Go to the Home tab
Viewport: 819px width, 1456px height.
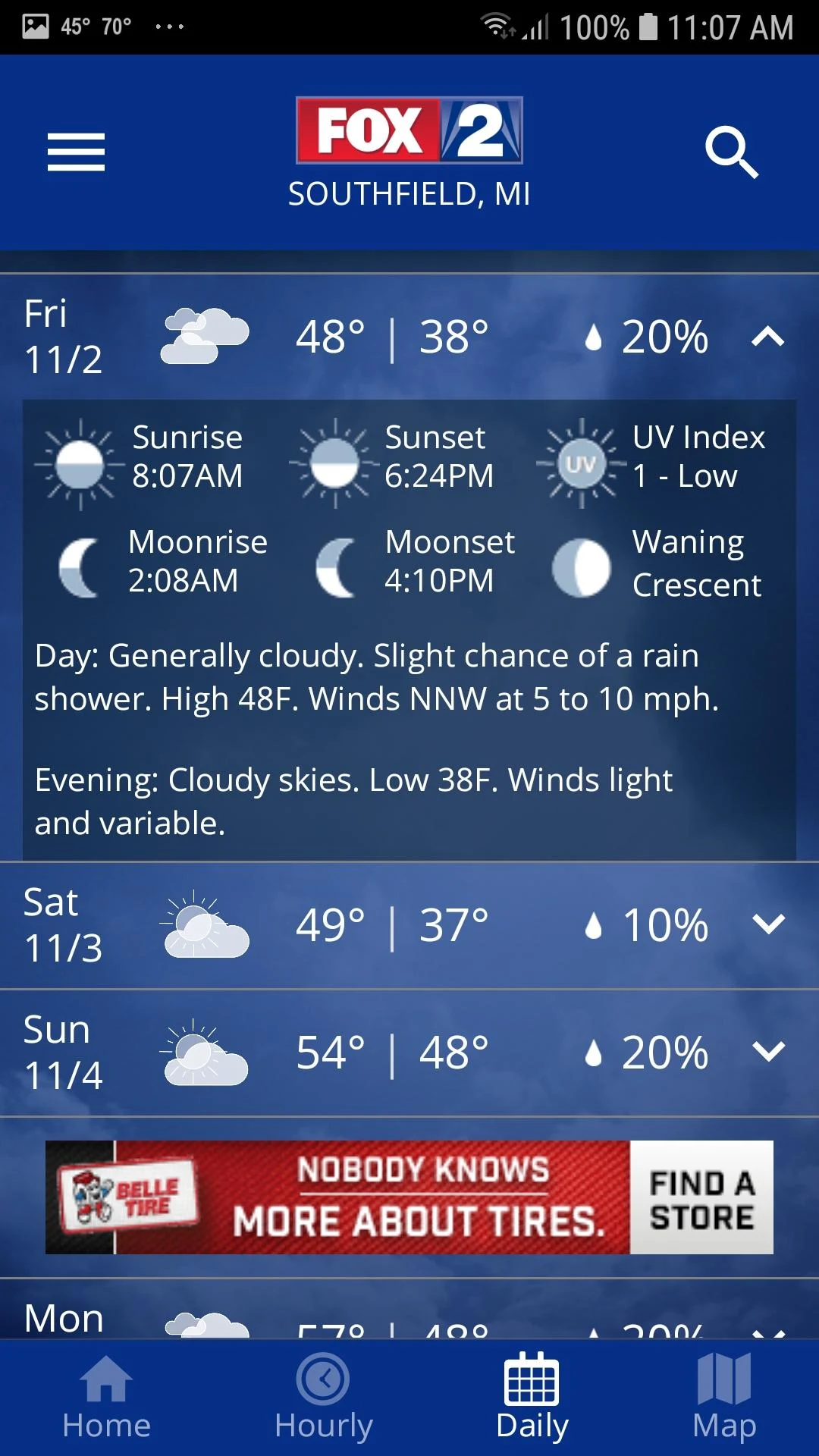click(x=106, y=1397)
